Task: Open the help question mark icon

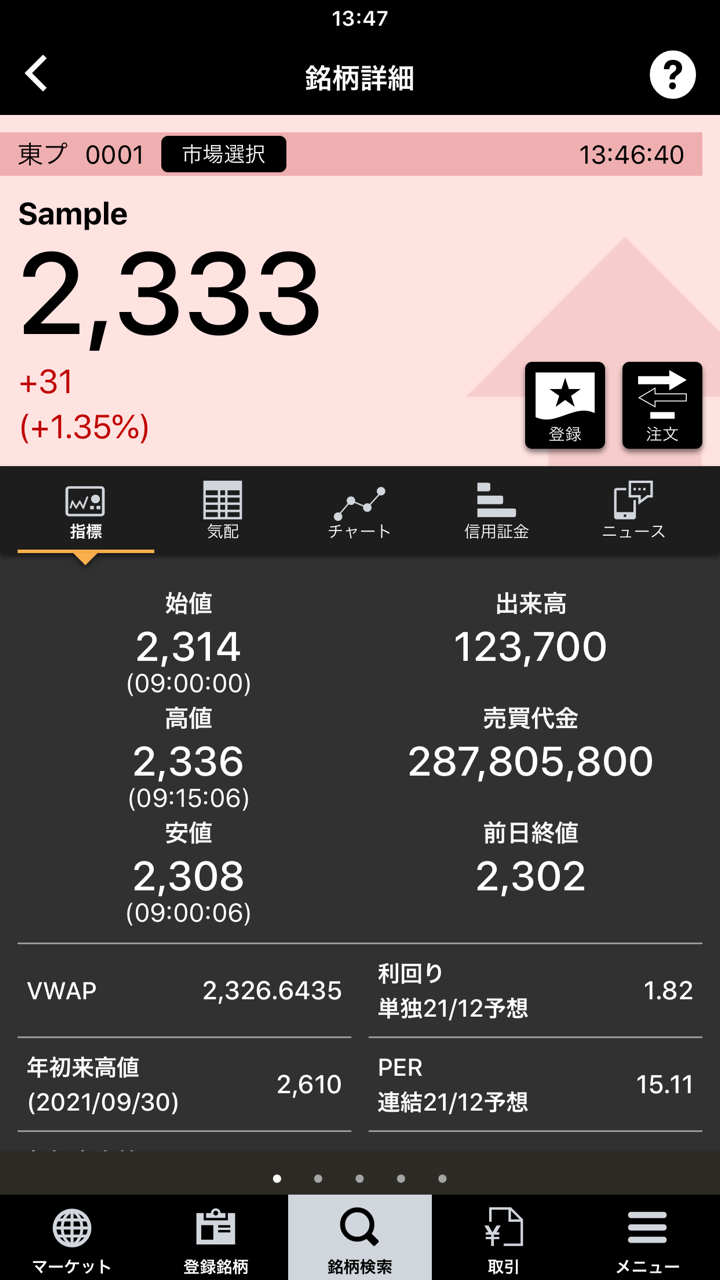Action: click(x=672, y=75)
